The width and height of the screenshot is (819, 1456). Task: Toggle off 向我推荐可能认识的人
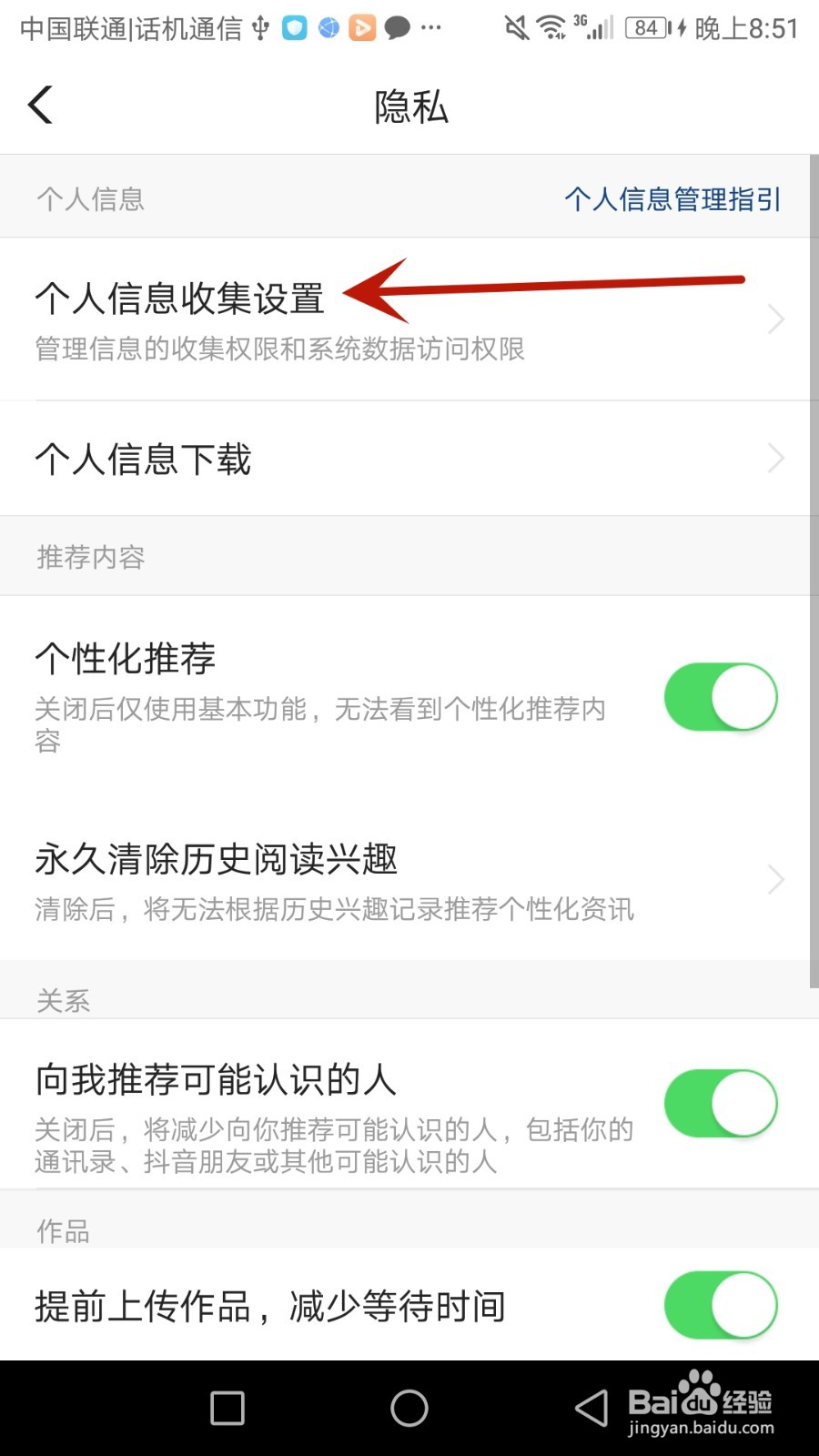click(721, 1102)
